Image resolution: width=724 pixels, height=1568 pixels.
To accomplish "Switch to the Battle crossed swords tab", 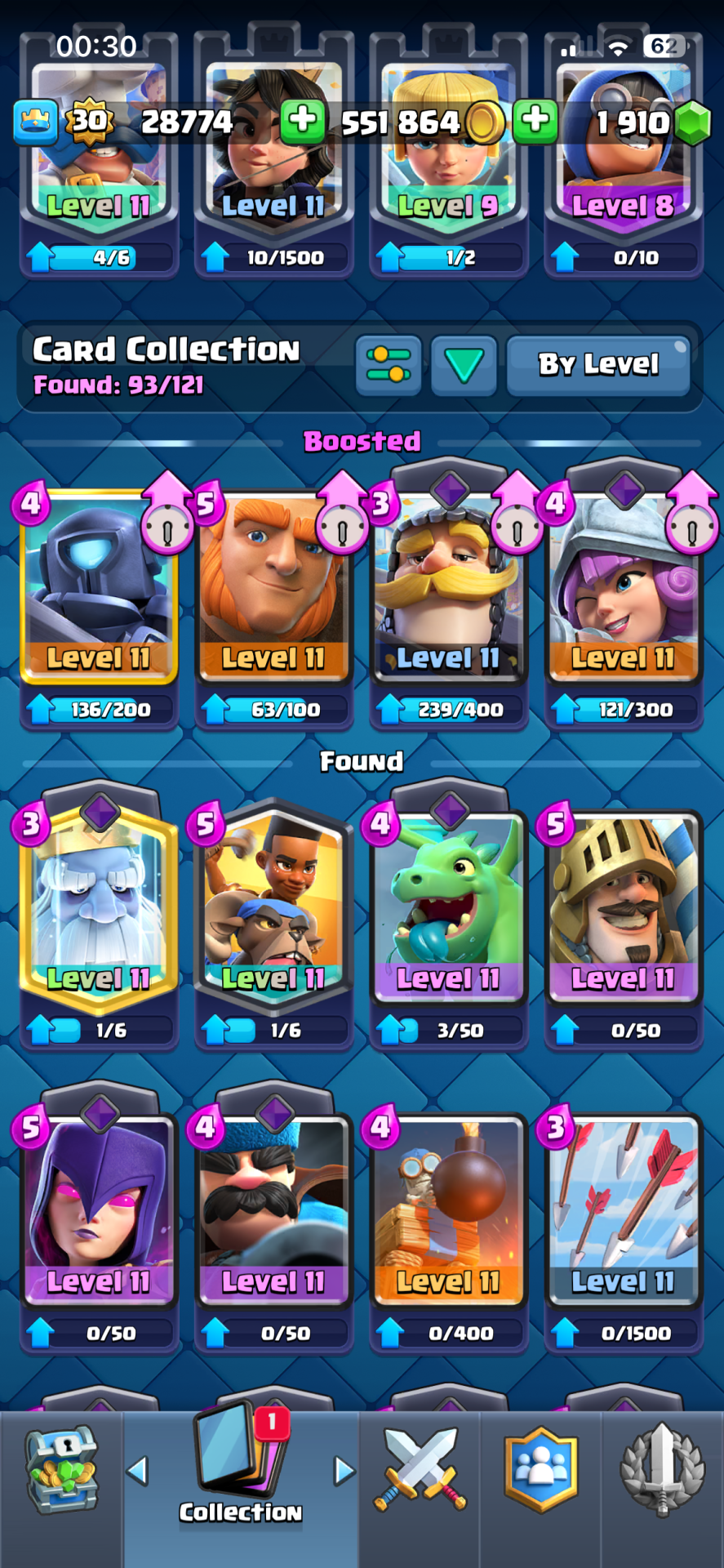I will [420, 1470].
